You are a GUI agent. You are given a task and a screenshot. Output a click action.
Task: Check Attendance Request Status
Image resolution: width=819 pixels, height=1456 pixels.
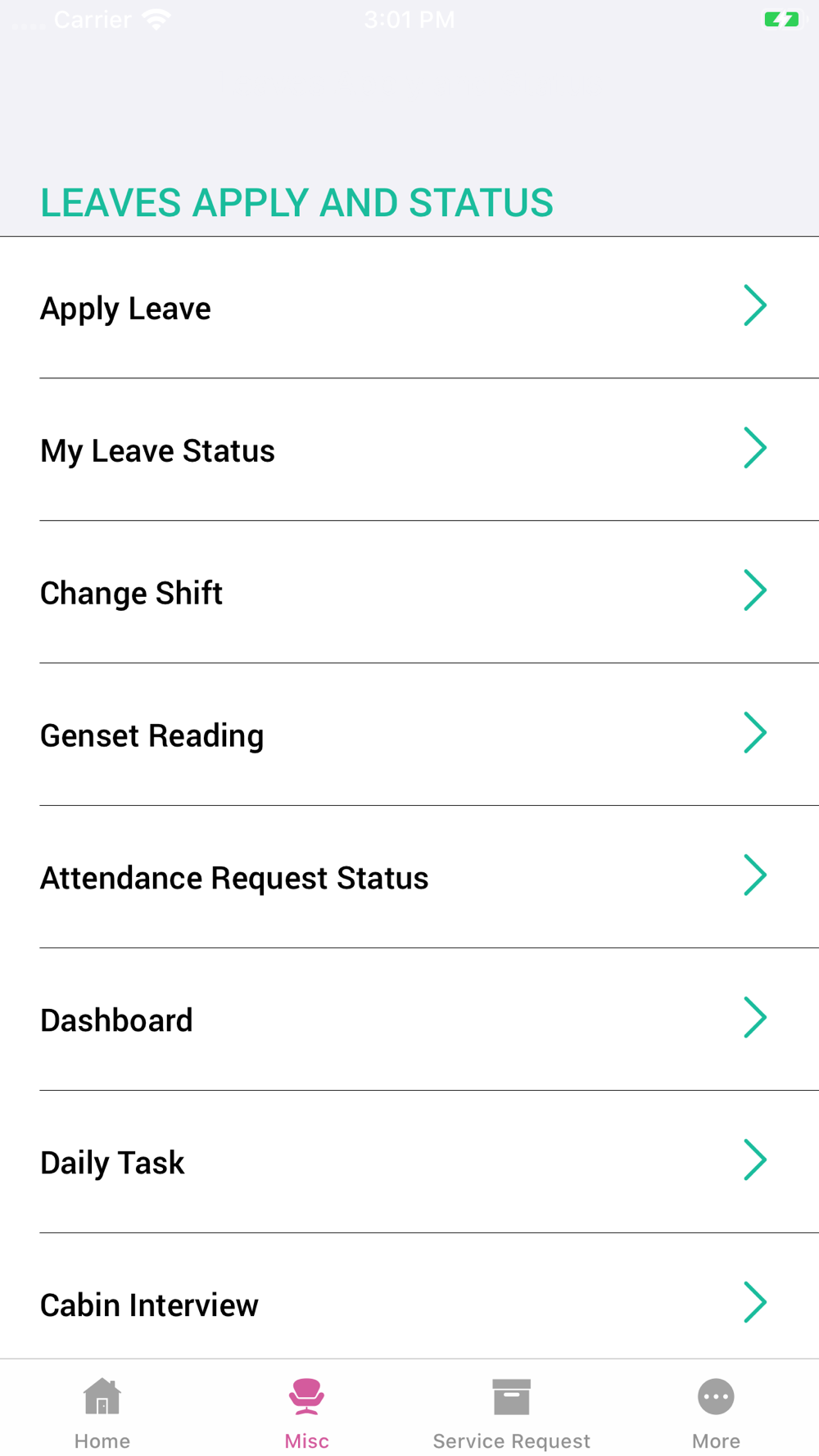click(409, 878)
